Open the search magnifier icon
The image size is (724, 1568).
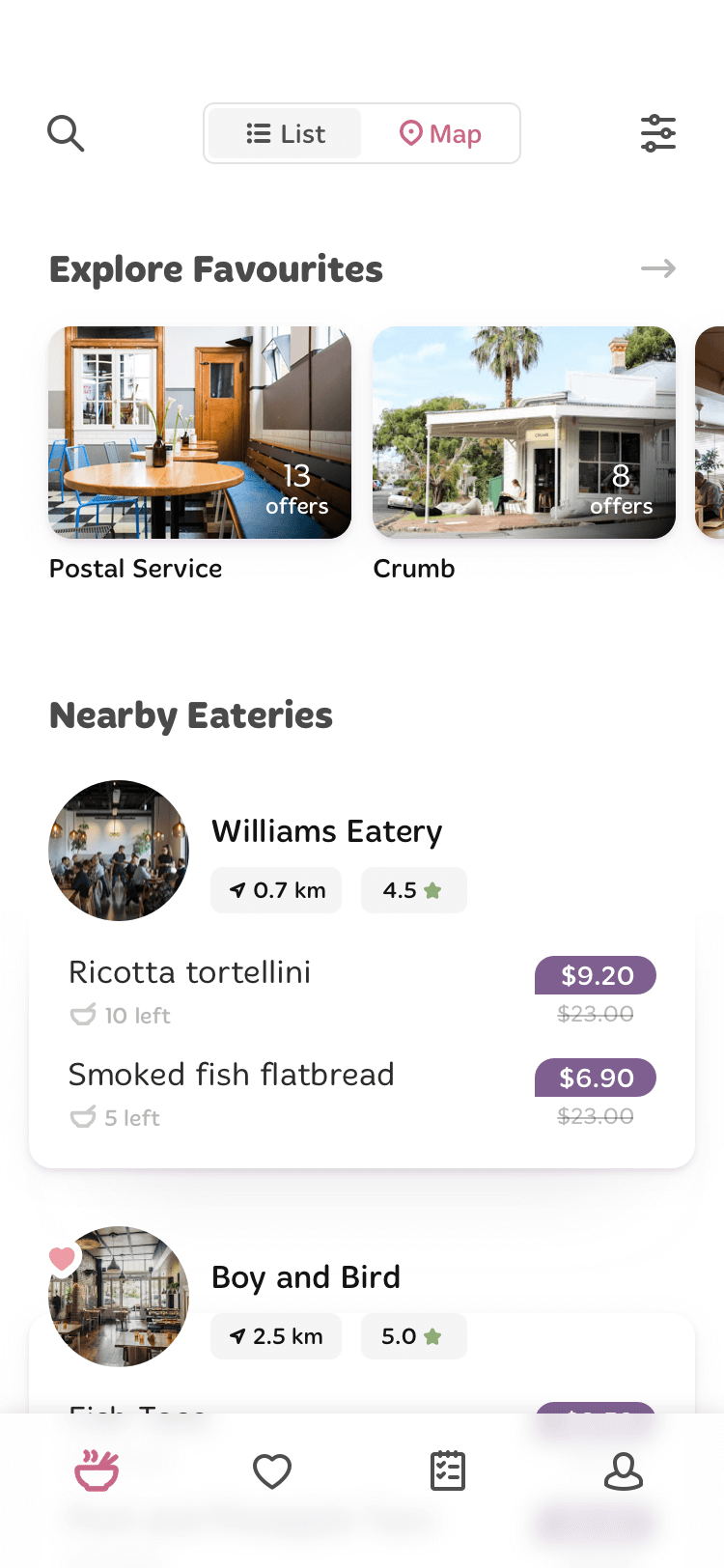66,133
